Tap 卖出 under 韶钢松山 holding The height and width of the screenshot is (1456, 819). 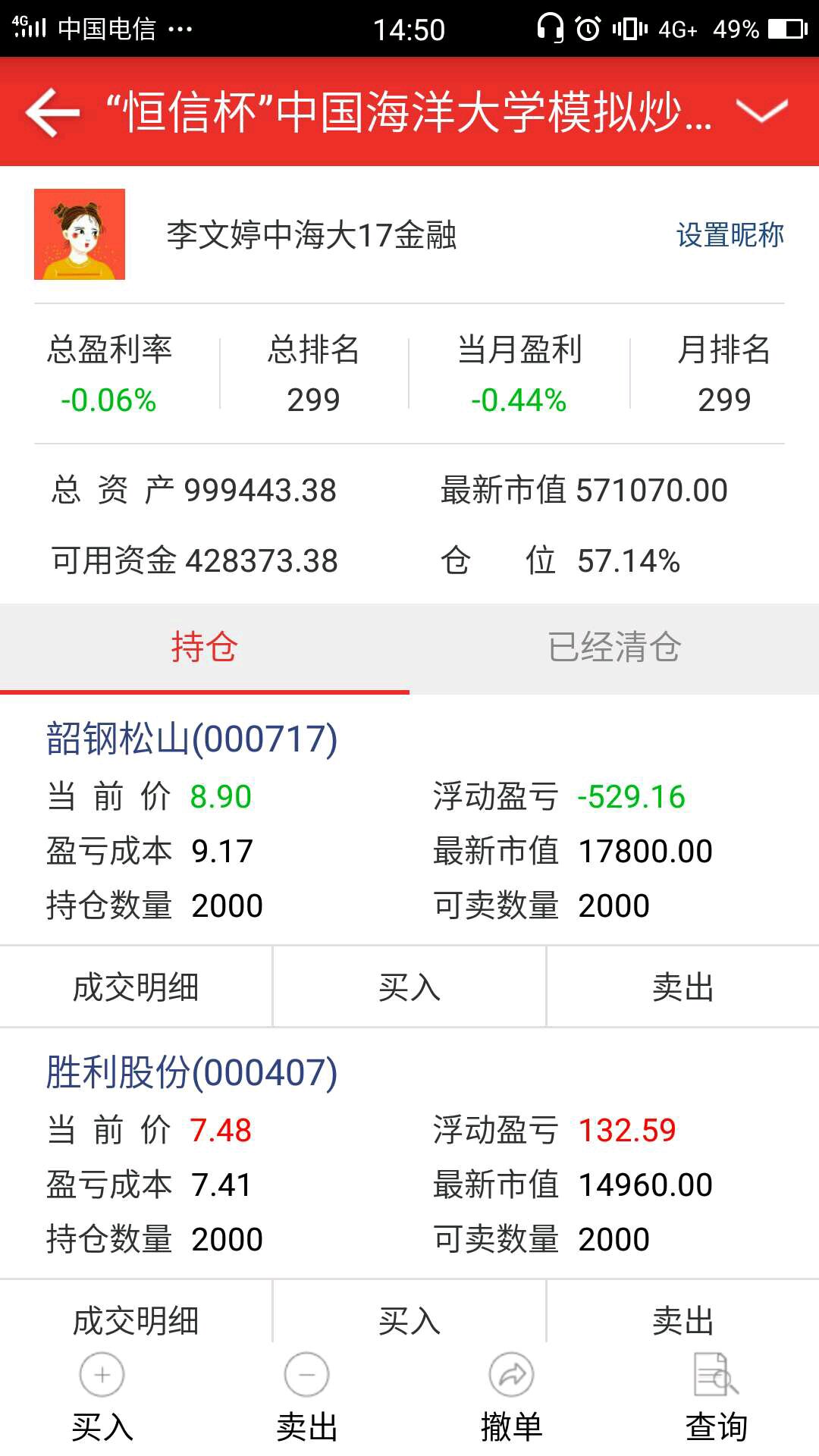(683, 987)
